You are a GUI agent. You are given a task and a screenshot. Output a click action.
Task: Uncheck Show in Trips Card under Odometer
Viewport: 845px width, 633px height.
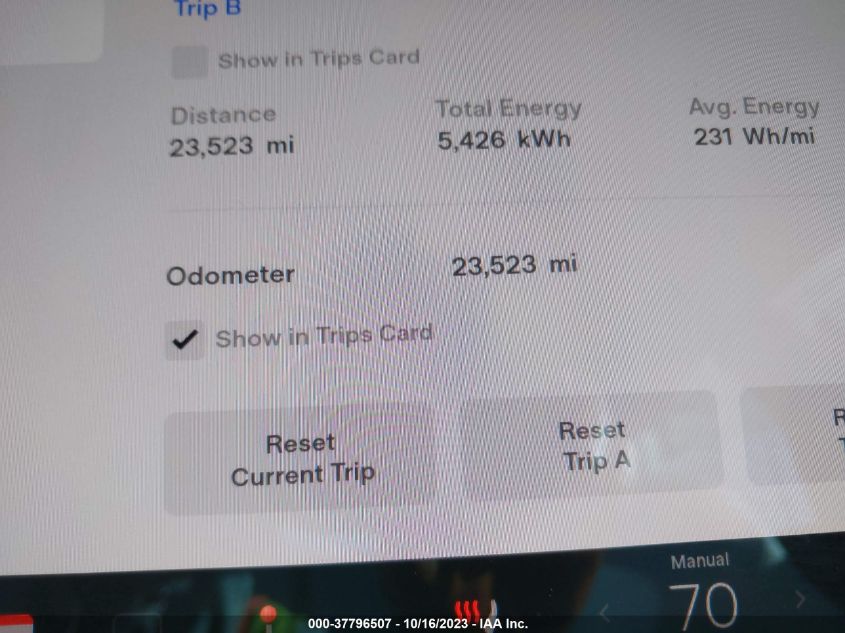[x=184, y=340]
